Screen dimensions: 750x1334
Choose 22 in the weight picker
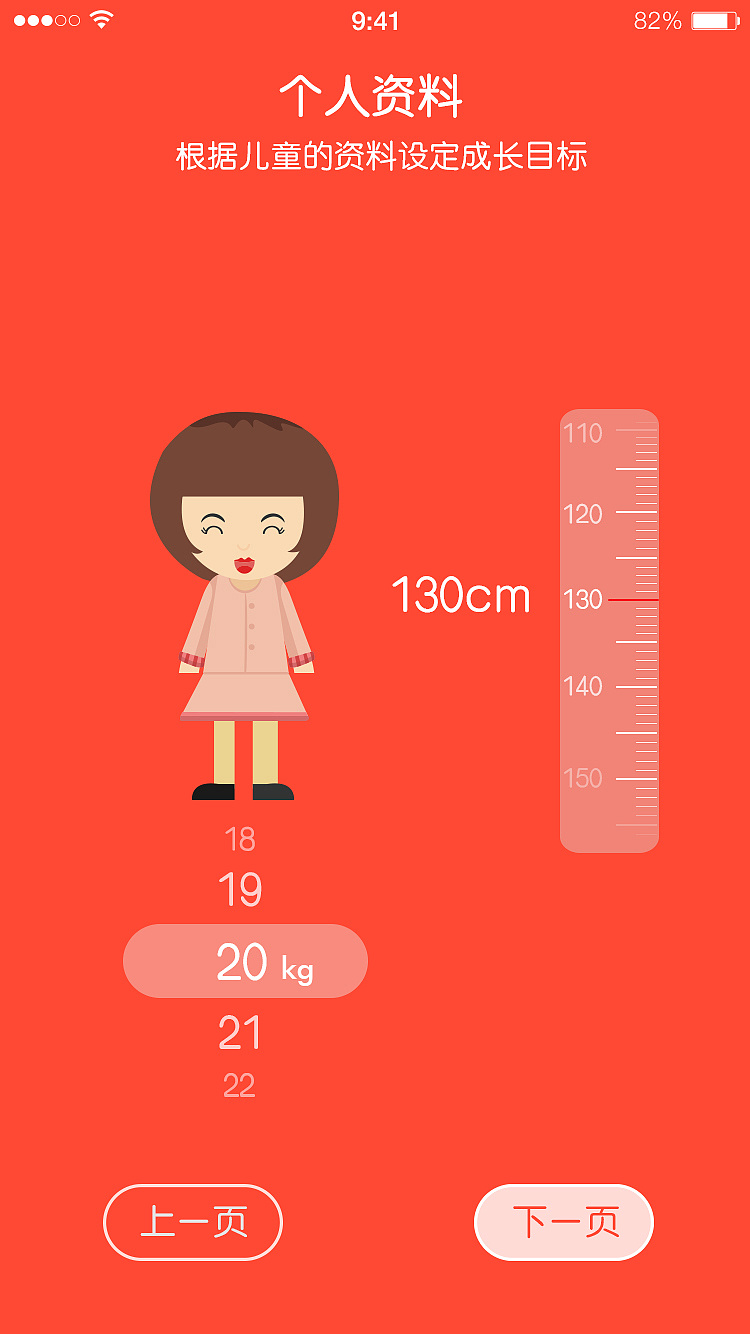(240, 1085)
